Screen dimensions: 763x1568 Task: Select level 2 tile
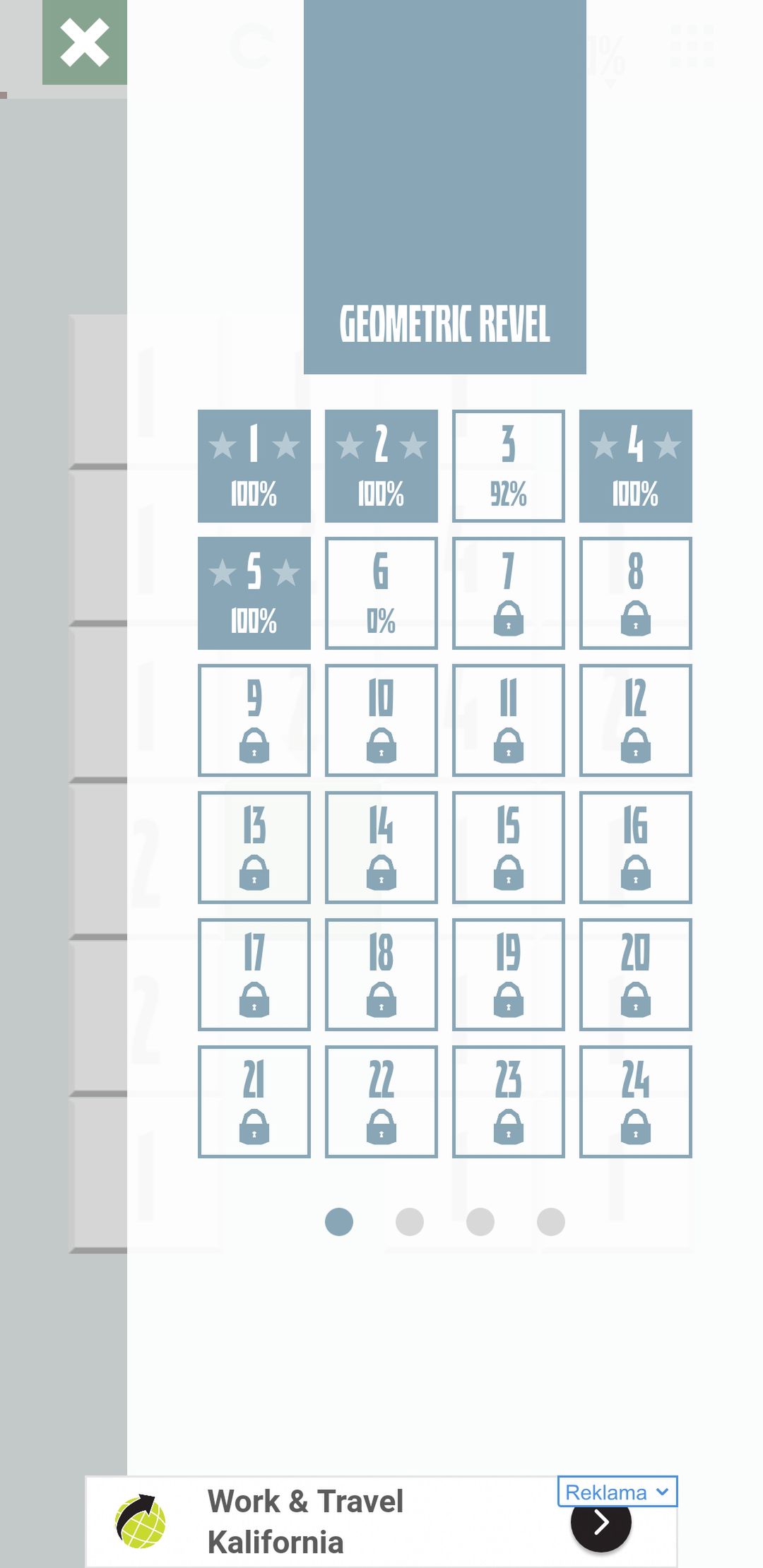tap(381, 466)
